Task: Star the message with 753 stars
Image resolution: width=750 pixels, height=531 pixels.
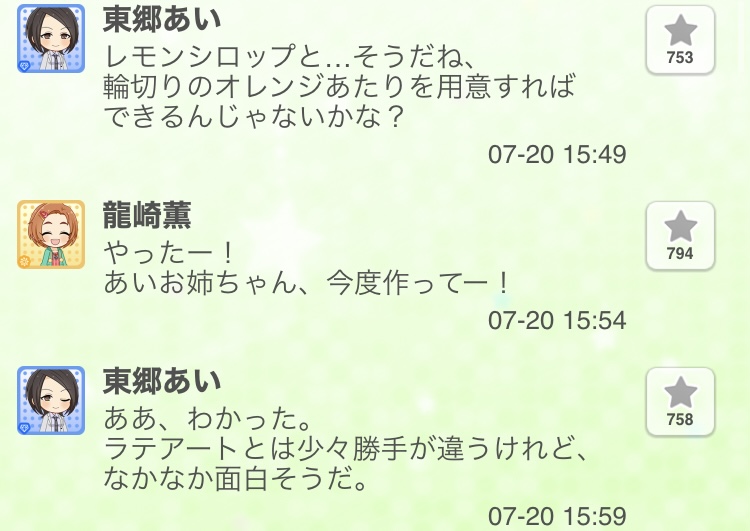Action: pyautogui.click(x=680, y=40)
